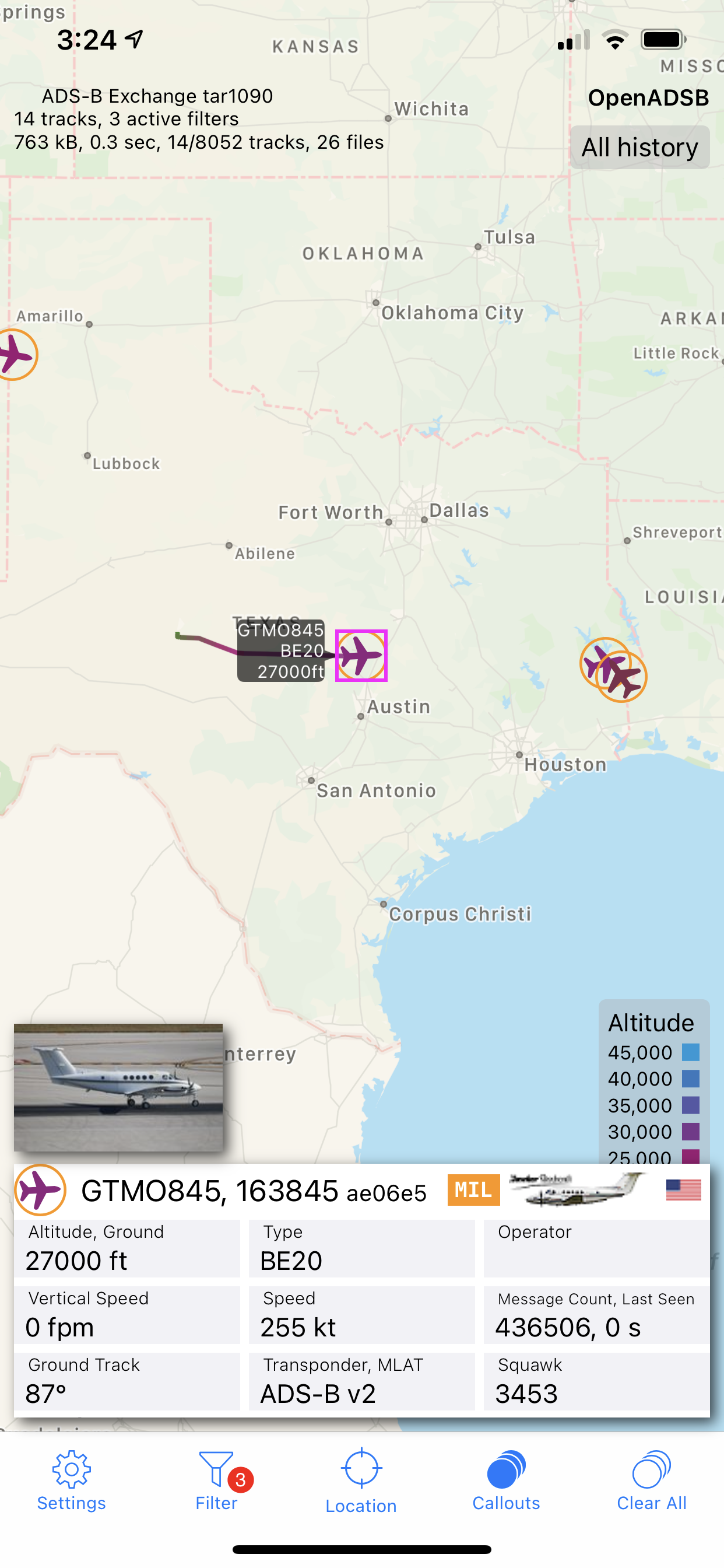Open the Filter options
724x1568 pixels.
pyautogui.click(x=217, y=1481)
